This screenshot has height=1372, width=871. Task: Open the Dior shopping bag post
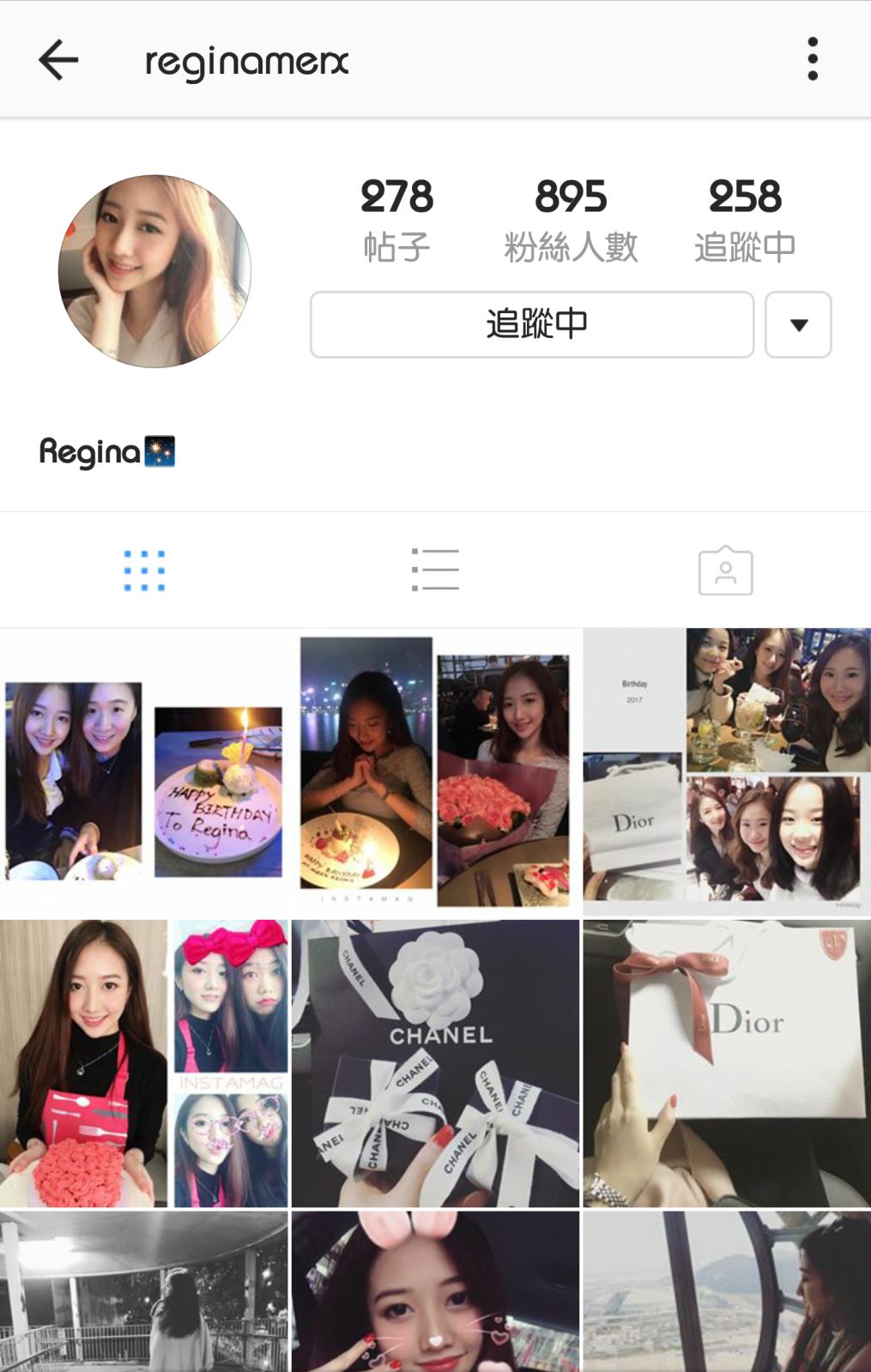727,1064
